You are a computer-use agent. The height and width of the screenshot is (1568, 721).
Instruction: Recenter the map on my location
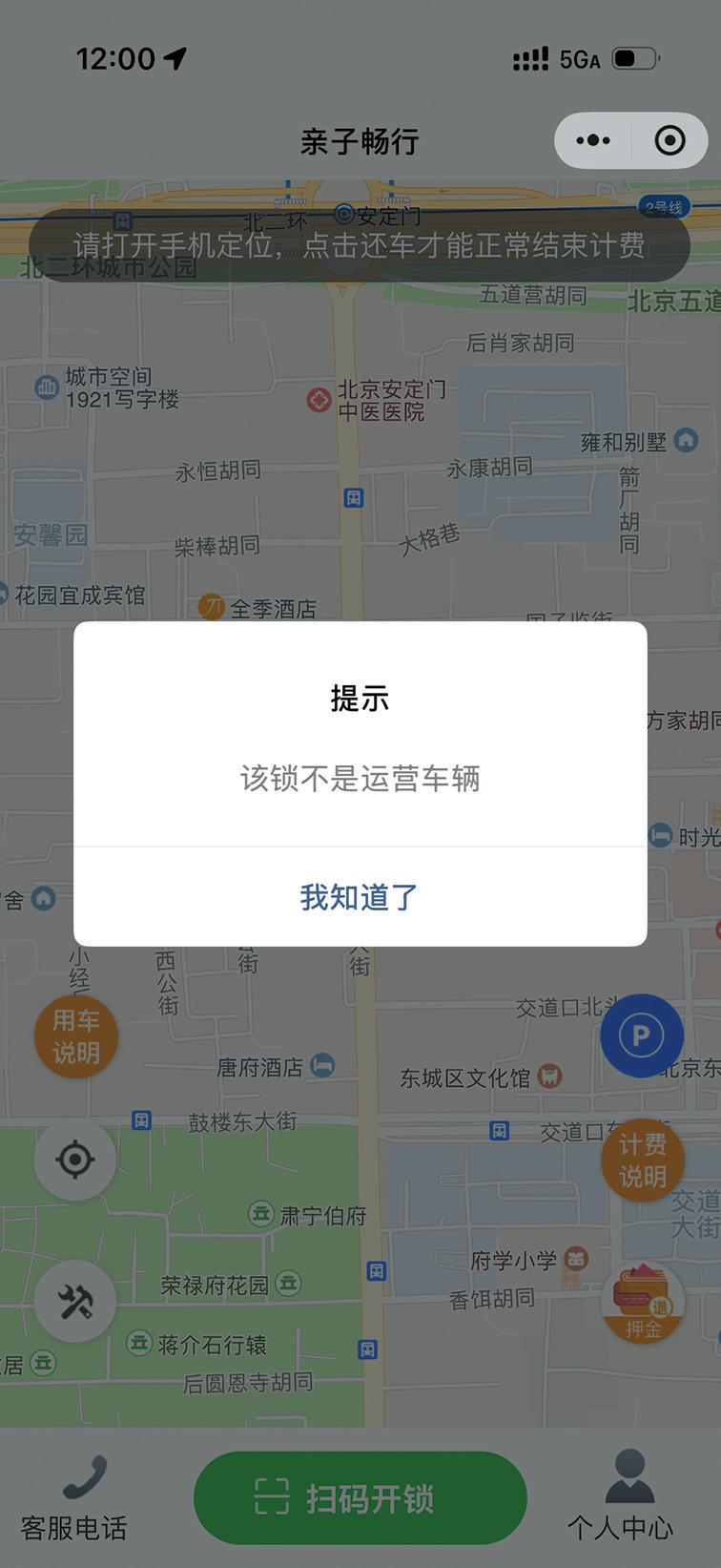(x=75, y=1160)
